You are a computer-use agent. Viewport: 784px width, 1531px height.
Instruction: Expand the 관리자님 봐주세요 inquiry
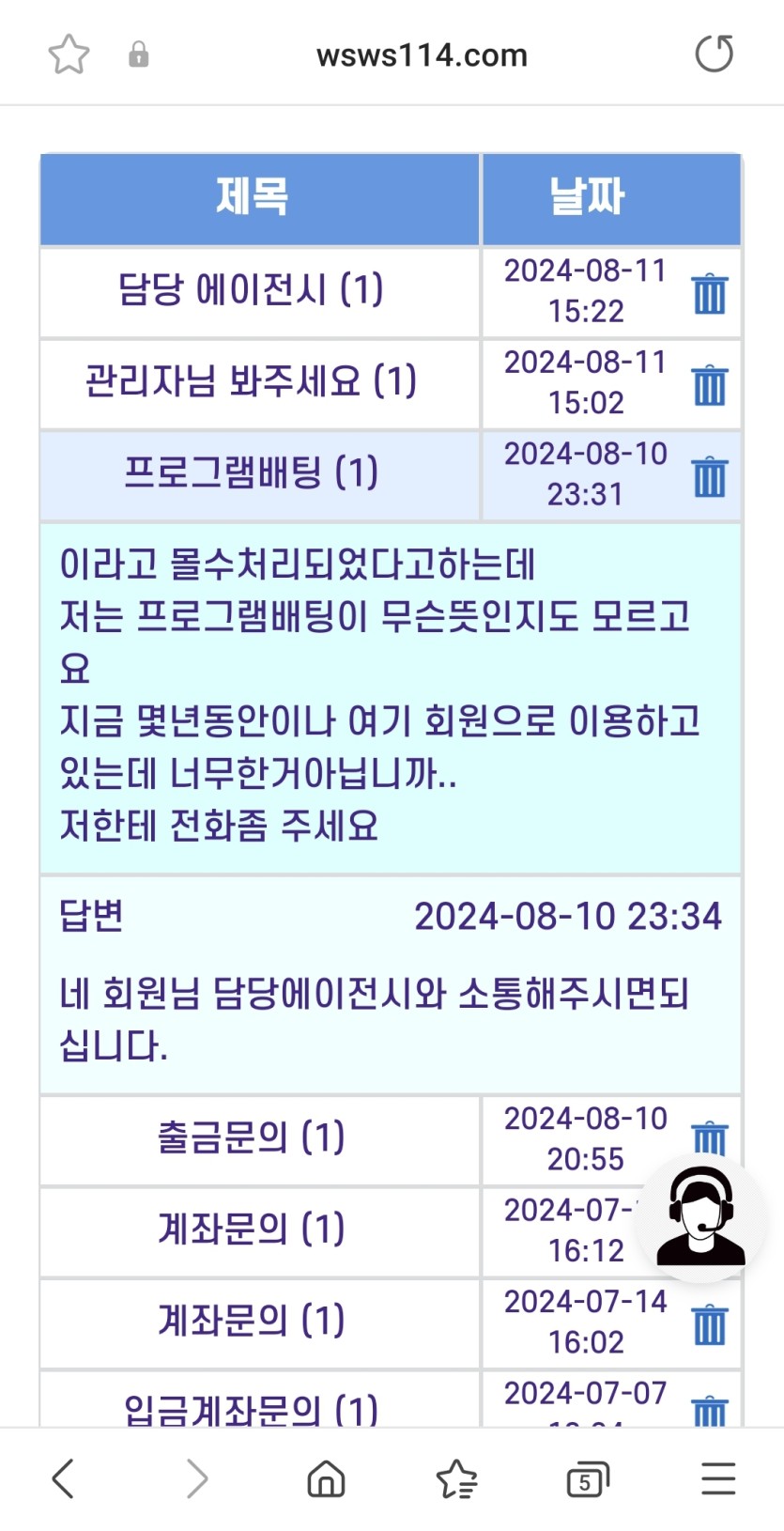coord(251,382)
